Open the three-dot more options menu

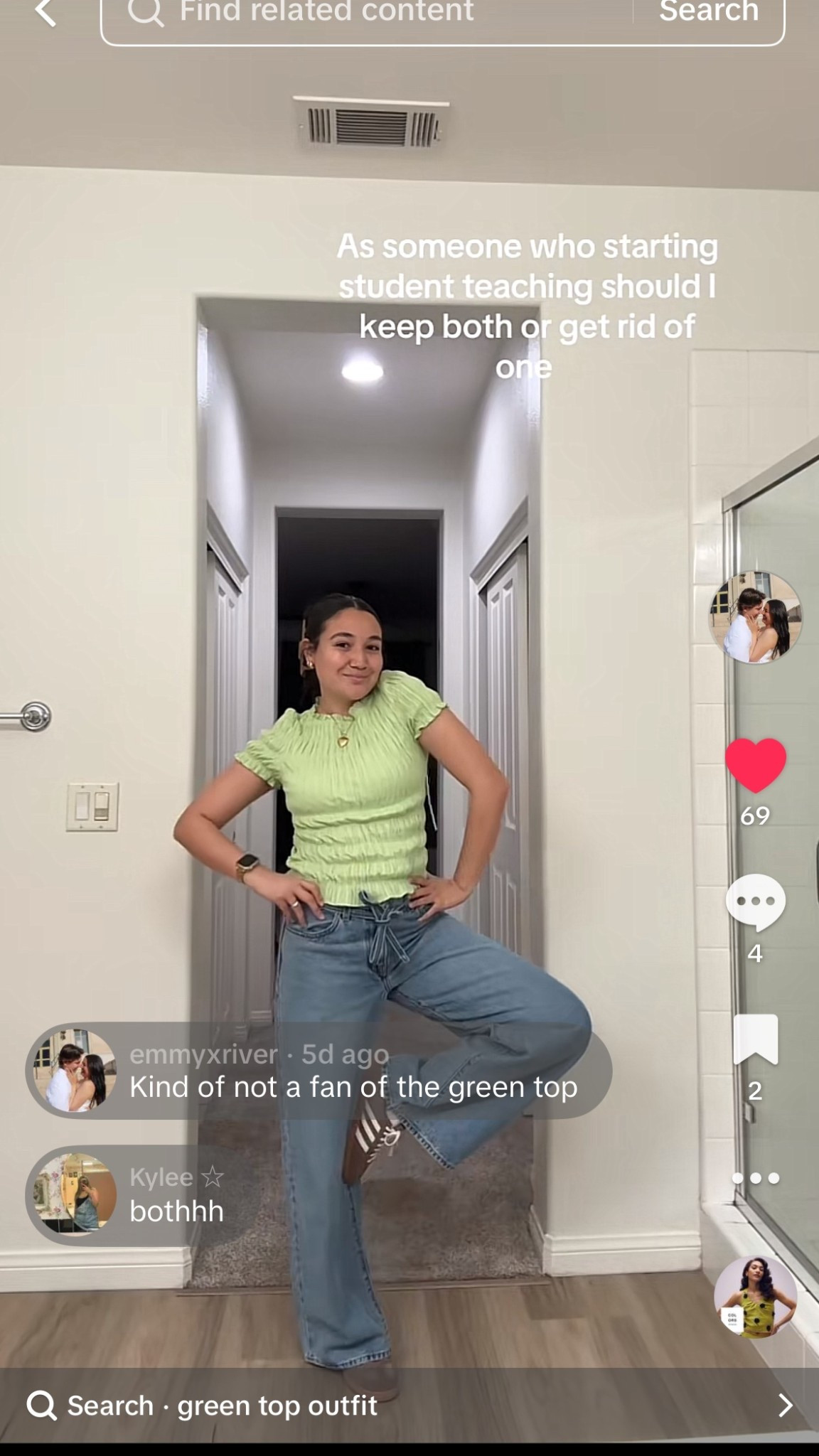[x=755, y=1178]
